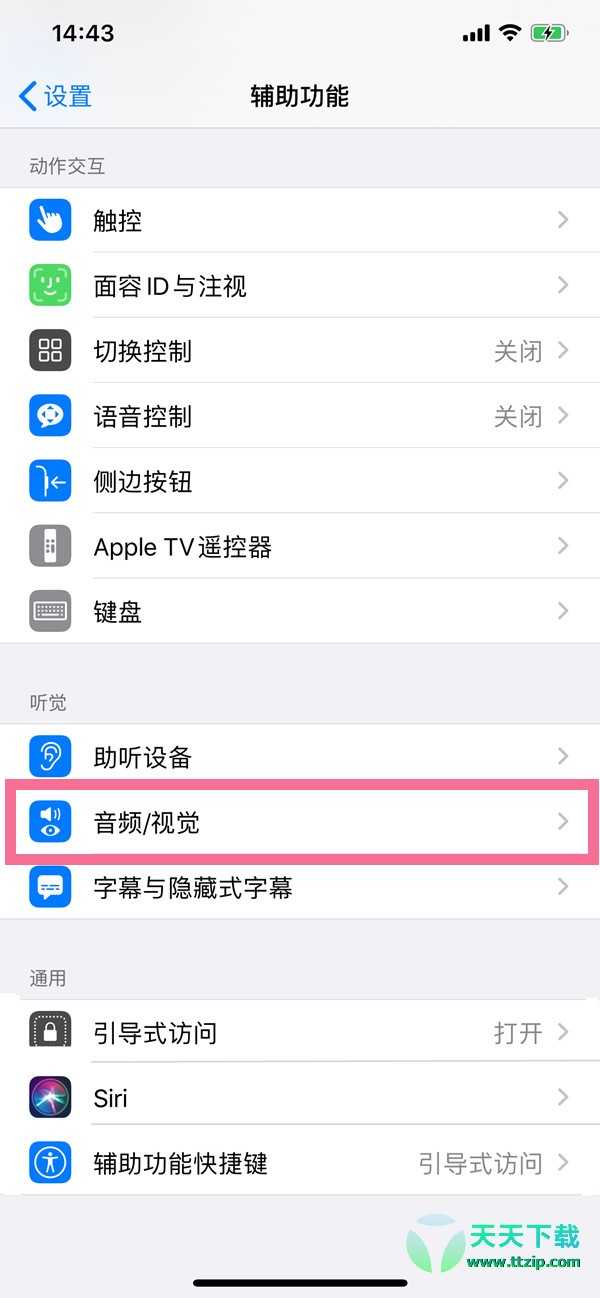
Task: Open 辅助功能快捷键 settings
Action: pos(300,1162)
